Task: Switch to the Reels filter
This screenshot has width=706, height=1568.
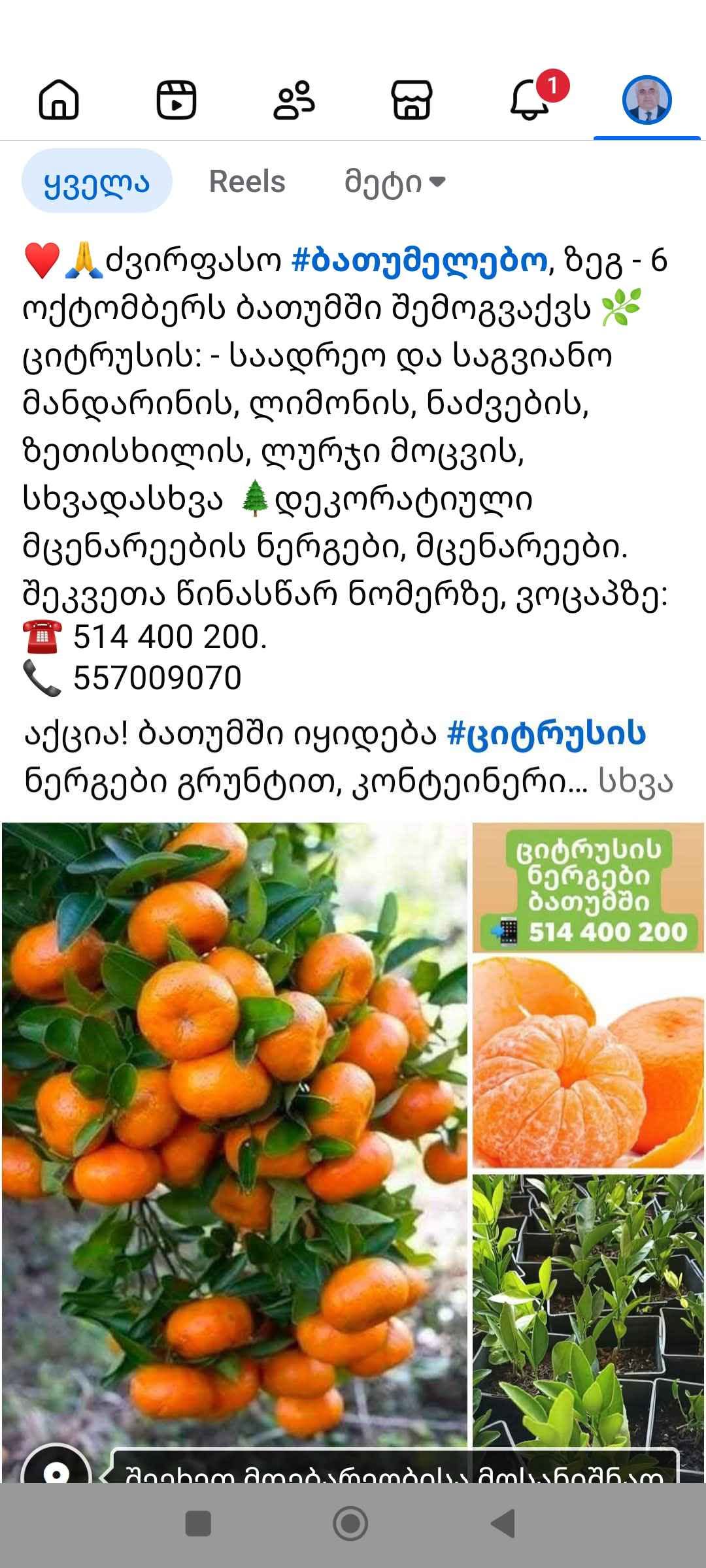Action: pyautogui.click(x=247, y=181)
